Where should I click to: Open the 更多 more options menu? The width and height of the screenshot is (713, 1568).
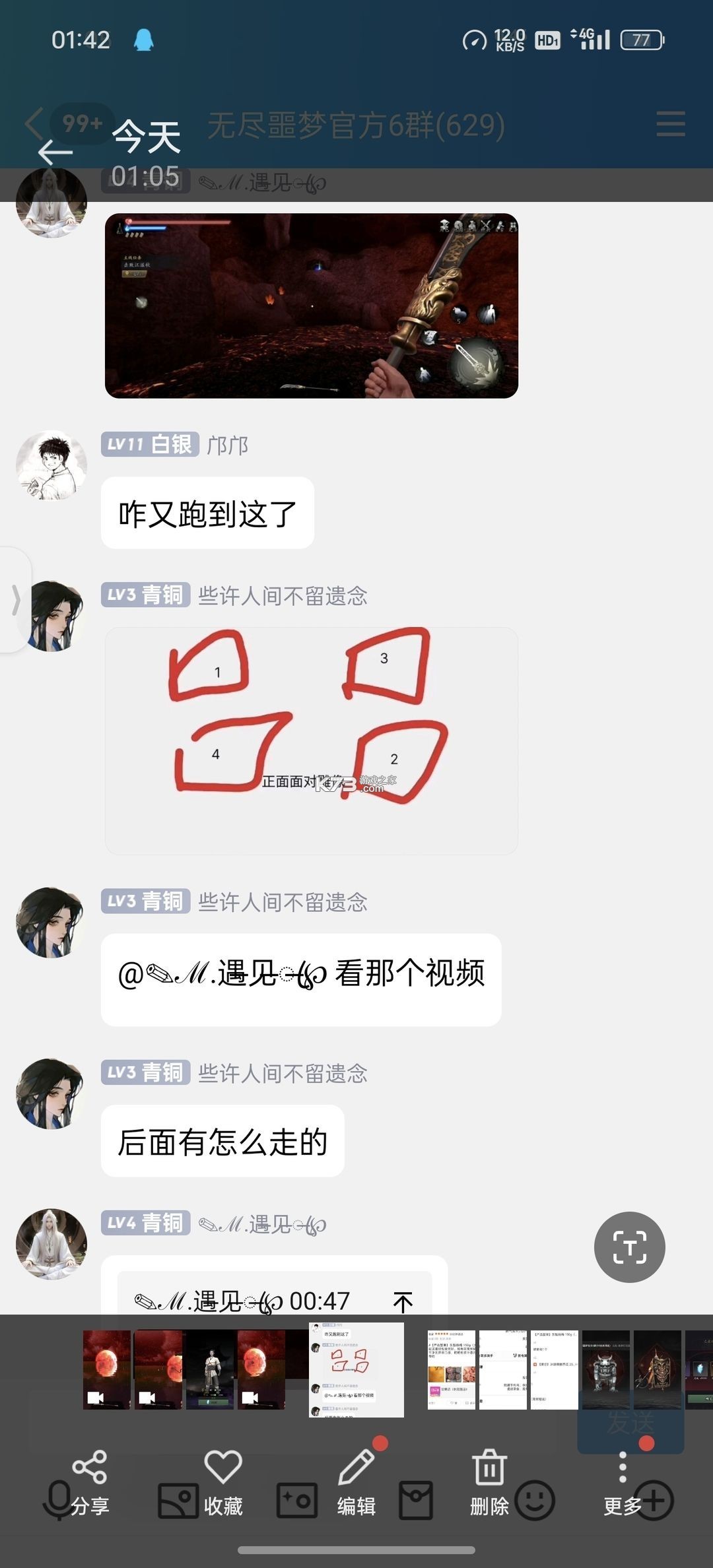click(x=622, y=1482)
